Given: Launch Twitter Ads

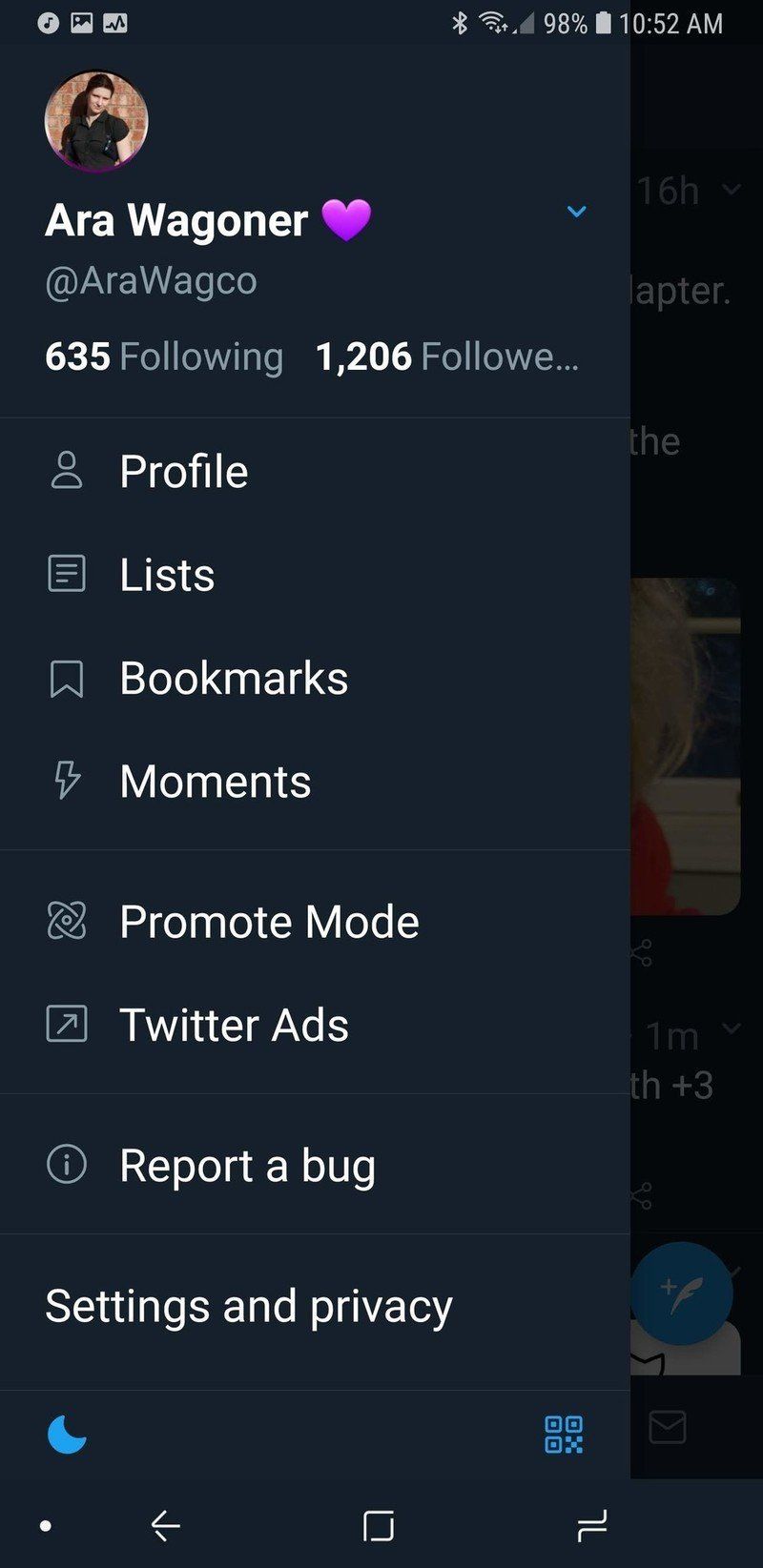Looking at the screenshot, I should click(234, 1024).
